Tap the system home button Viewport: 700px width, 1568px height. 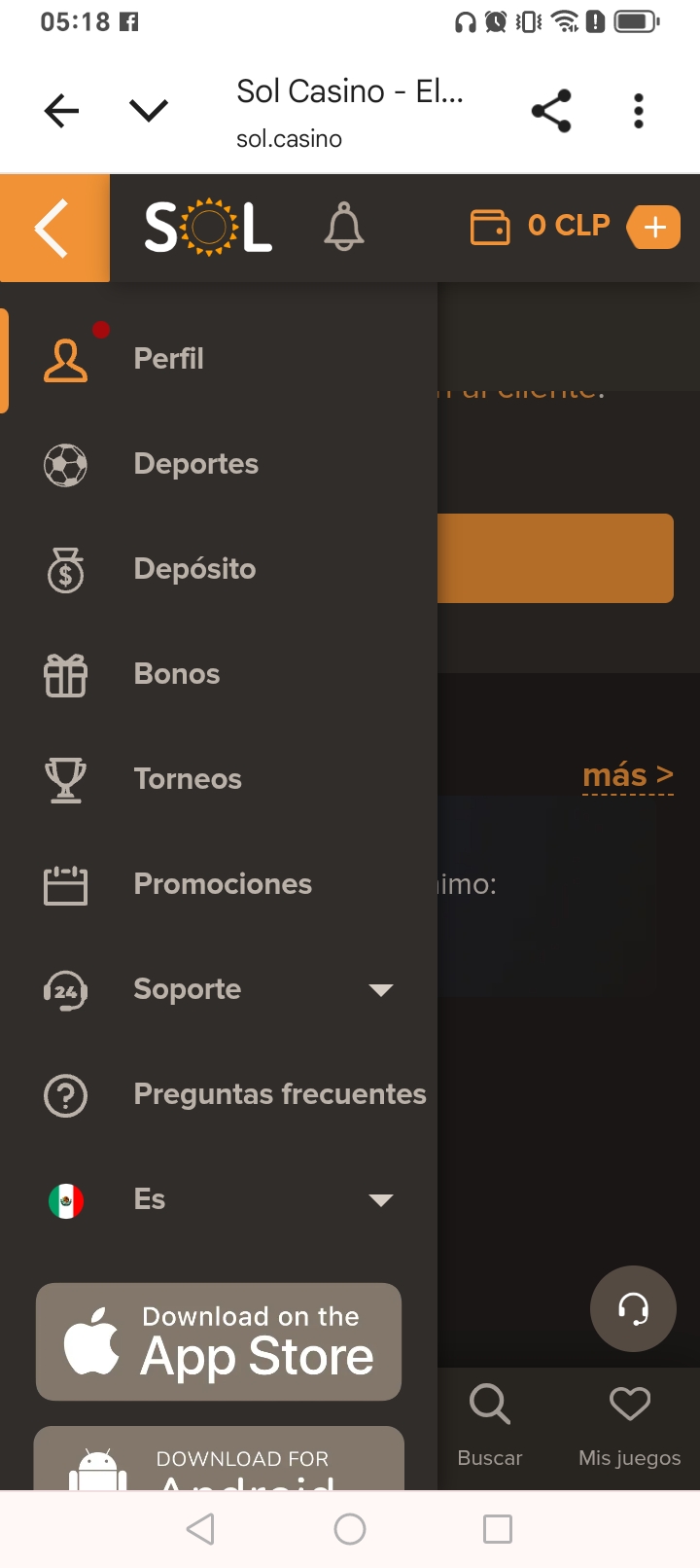pyautogui.click(x=350, y=1529)
